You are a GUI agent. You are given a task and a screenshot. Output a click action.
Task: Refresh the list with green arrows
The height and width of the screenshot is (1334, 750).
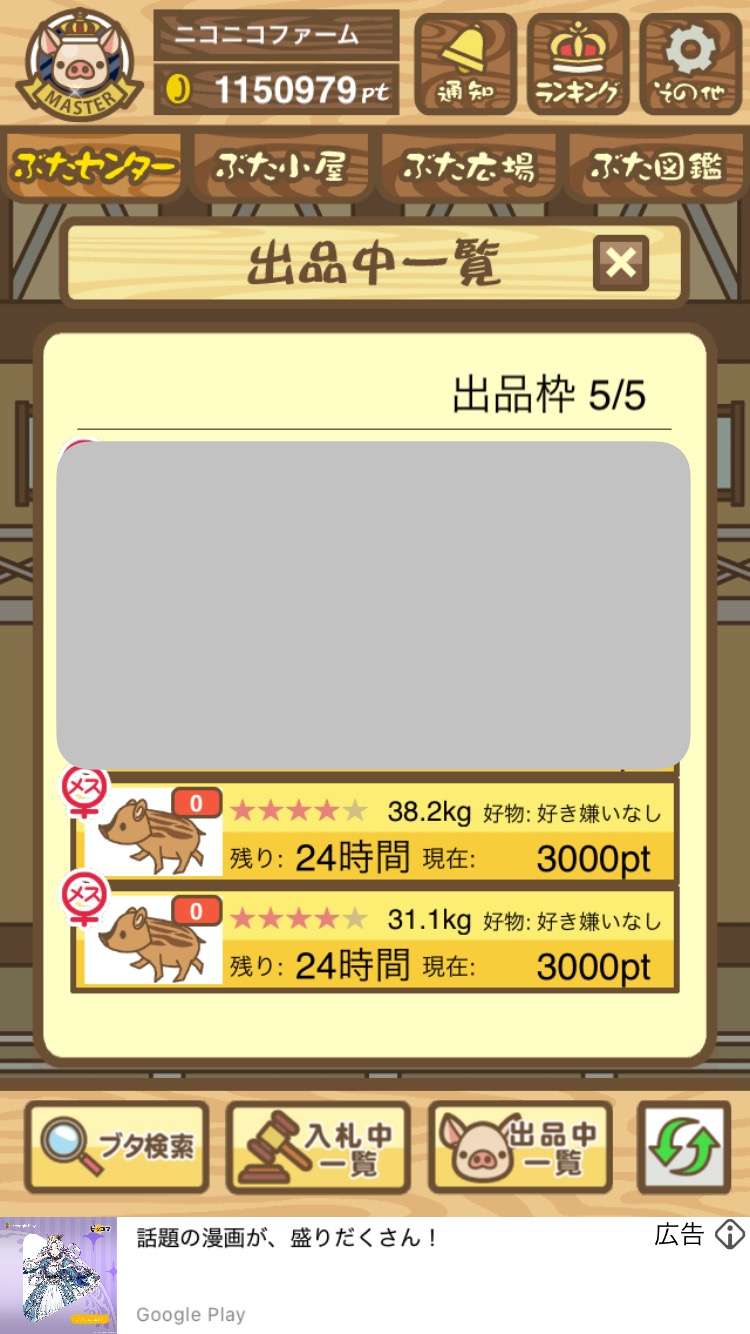pyautogui.click(x=684, y=1147)
